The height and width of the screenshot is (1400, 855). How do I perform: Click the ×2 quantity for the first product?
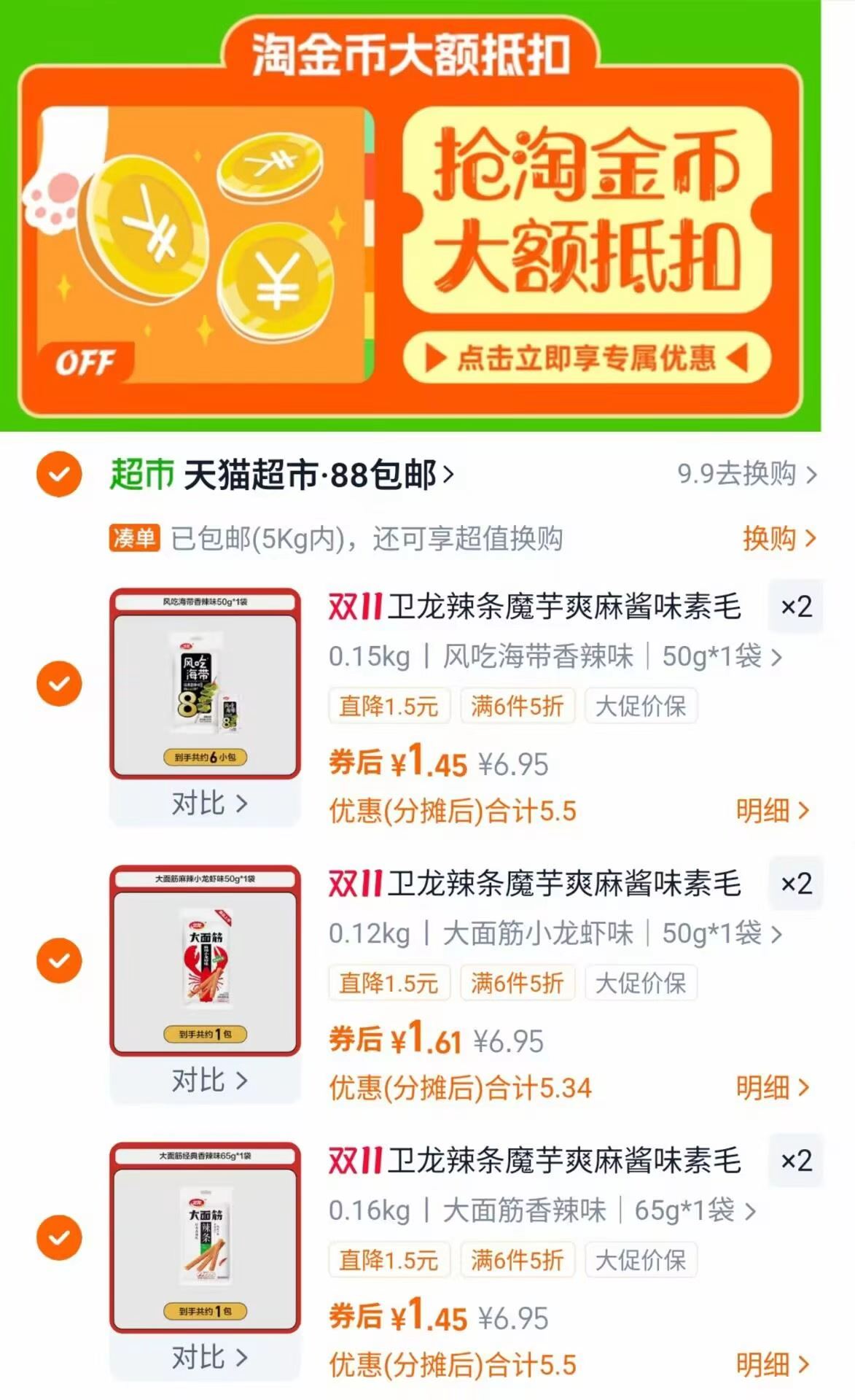click(796, 605)
